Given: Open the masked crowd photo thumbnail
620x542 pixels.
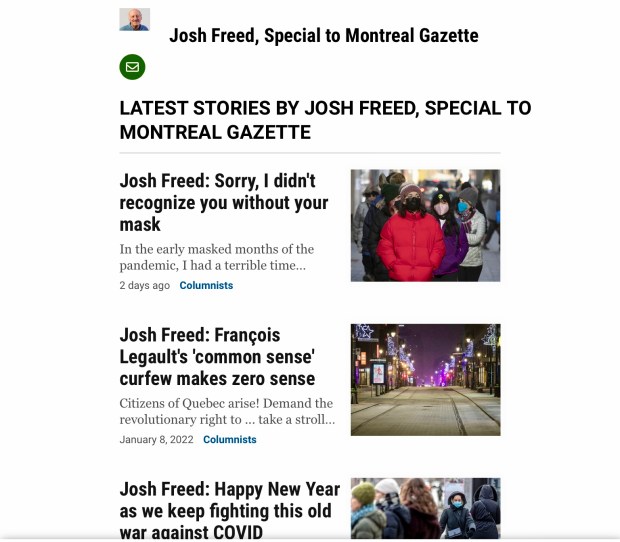Looking at the screenshot, I should tap(425, 225).
